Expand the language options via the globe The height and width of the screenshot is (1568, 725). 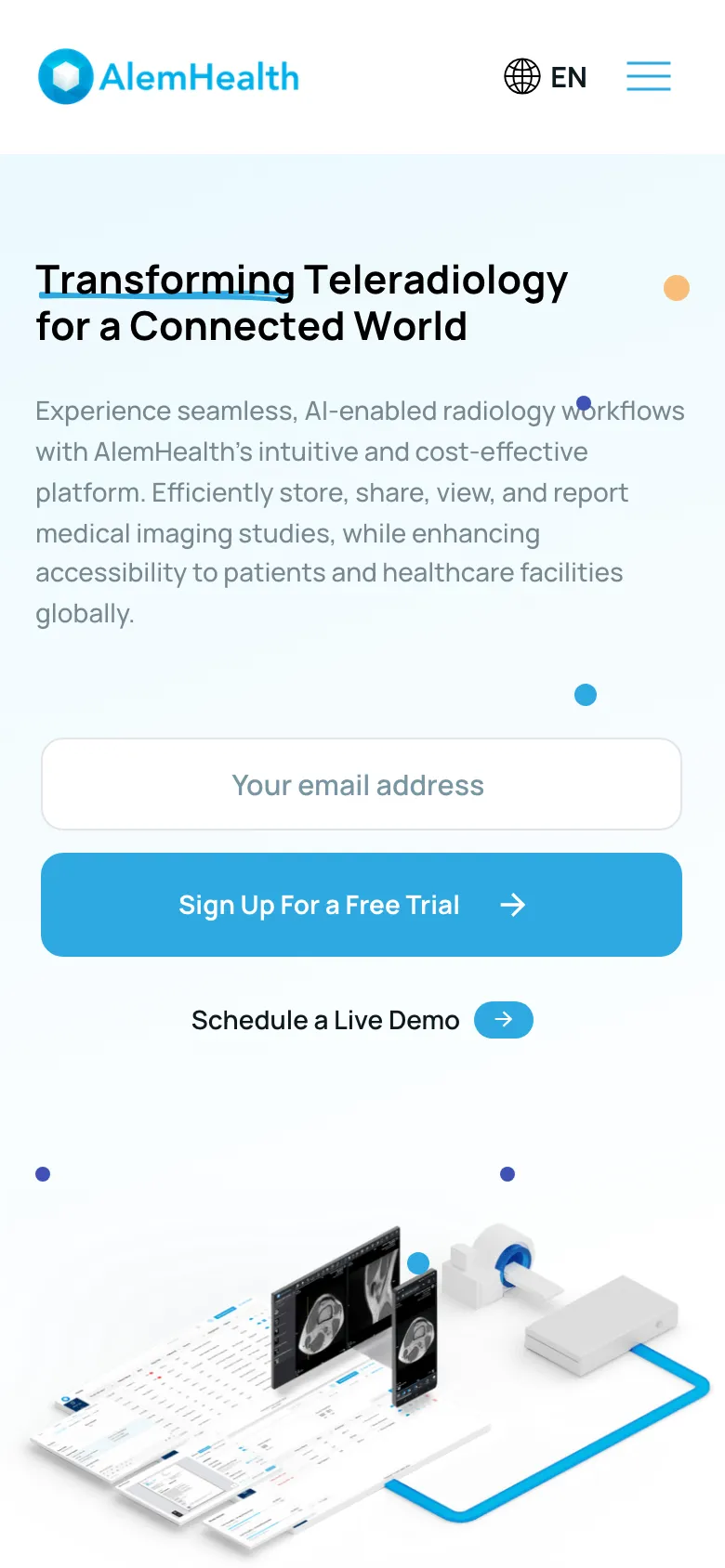[x=521, y=77]
